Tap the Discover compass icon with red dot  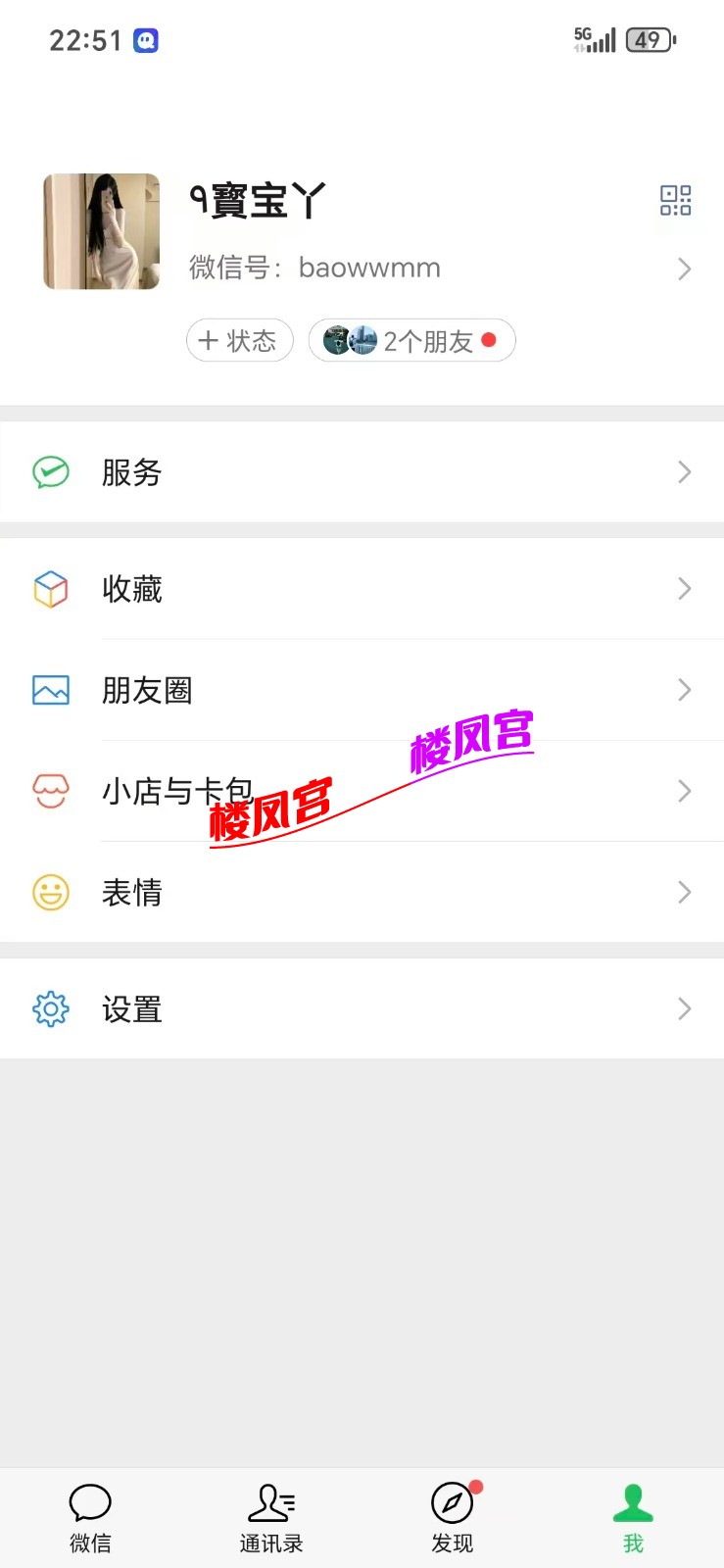[x=452, y=1501]
